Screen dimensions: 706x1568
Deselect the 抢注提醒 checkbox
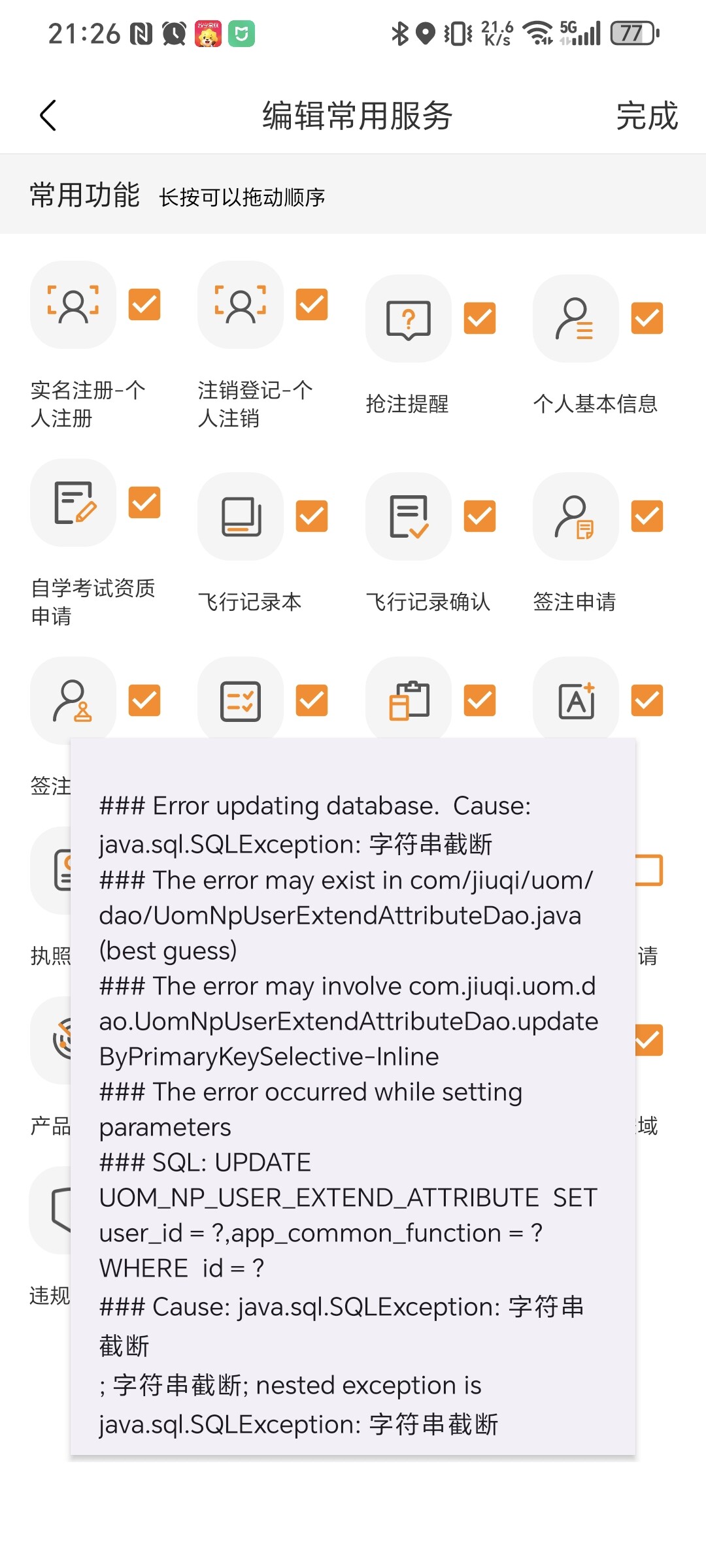pos(480,318)
